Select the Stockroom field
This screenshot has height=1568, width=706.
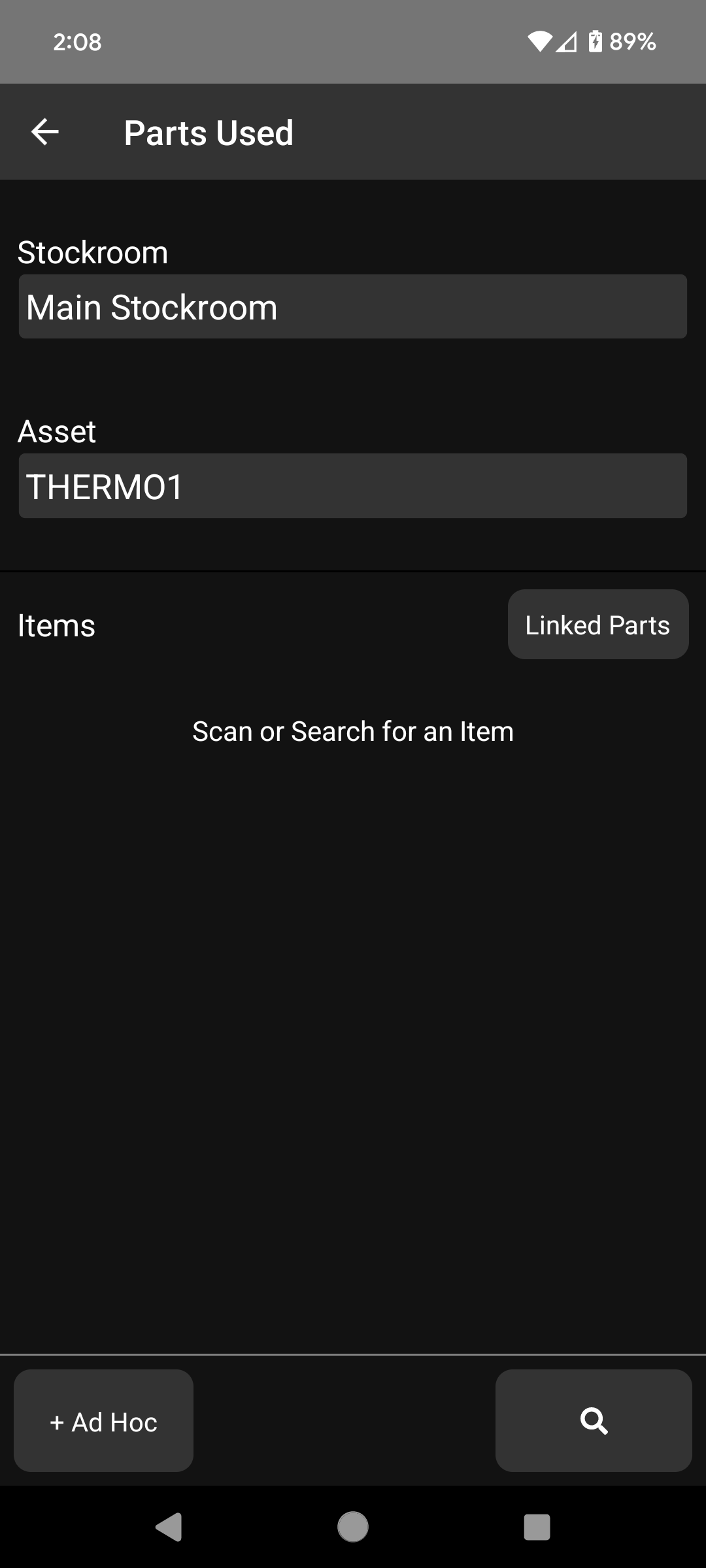352,307
